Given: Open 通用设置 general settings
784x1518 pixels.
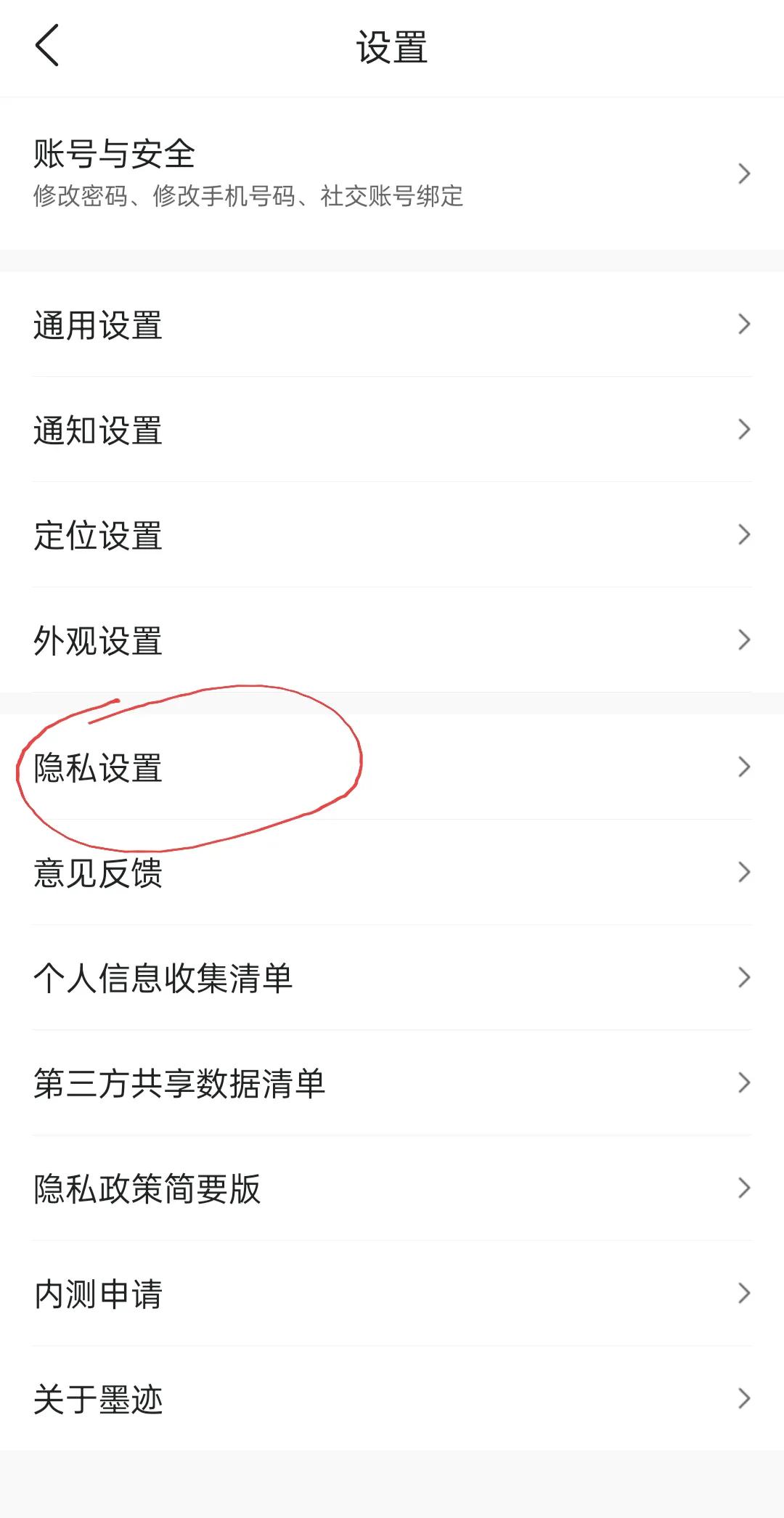Looking at the screenshot, I should pyautogui.click(x=99, y=326).
